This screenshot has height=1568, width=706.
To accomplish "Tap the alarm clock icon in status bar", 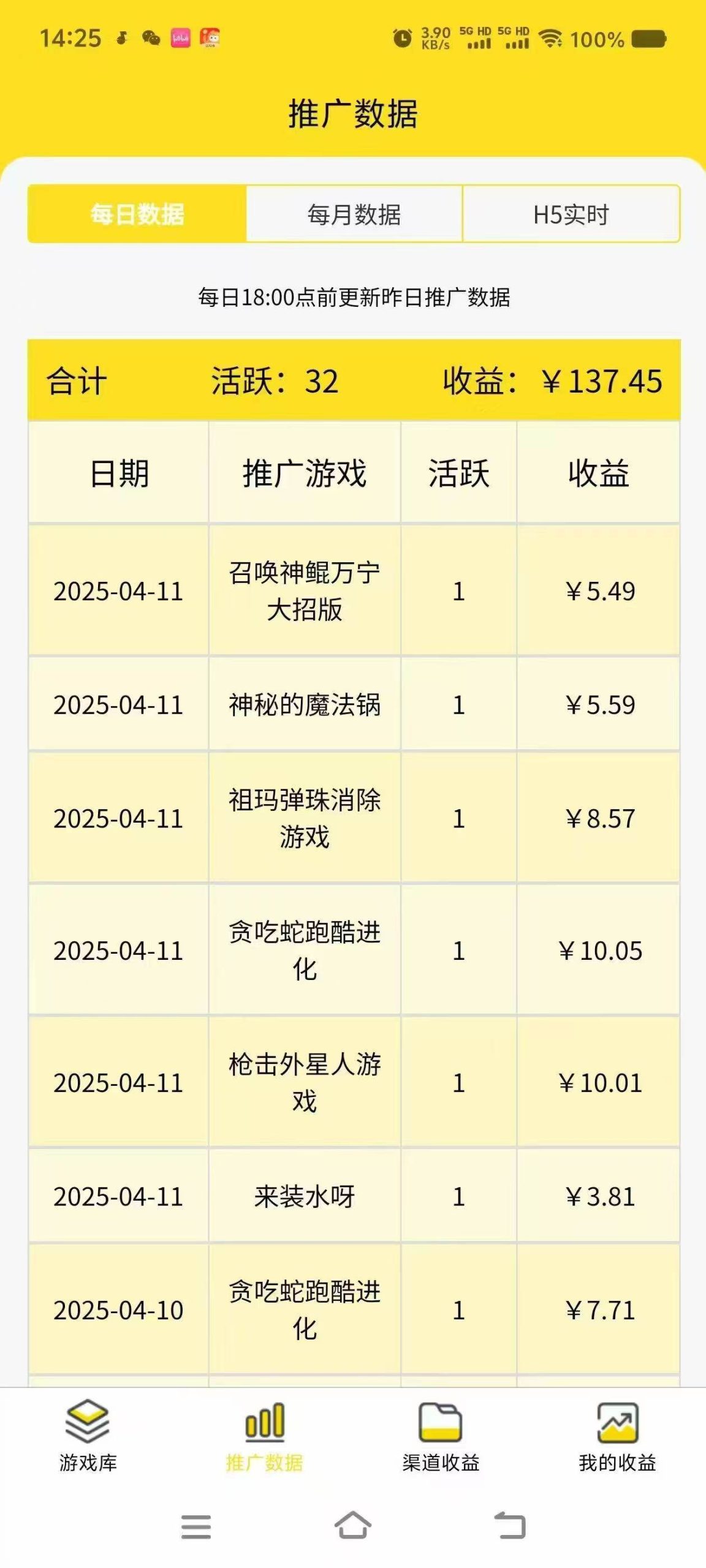I will coord(404,38).
